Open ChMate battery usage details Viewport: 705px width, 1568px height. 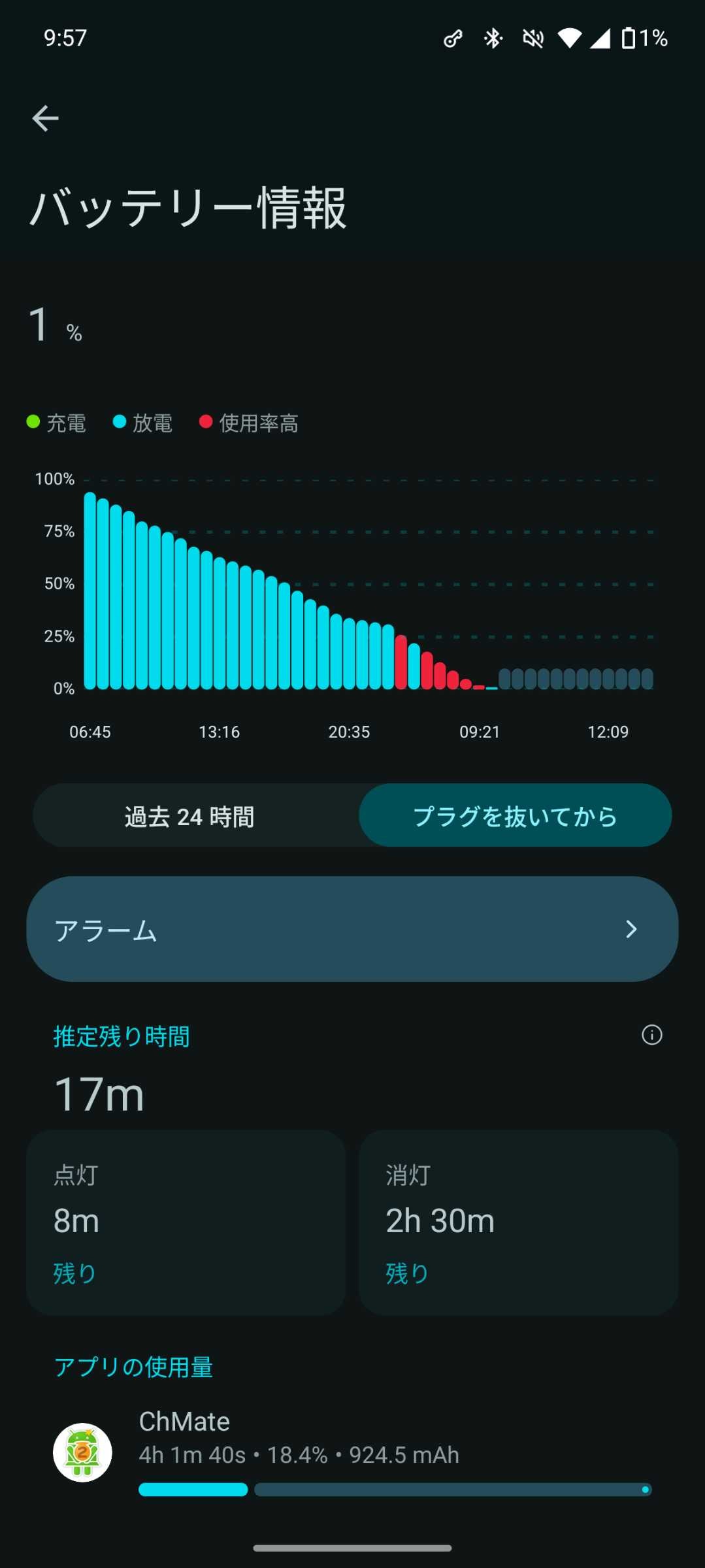click(x=352, y=1453)
